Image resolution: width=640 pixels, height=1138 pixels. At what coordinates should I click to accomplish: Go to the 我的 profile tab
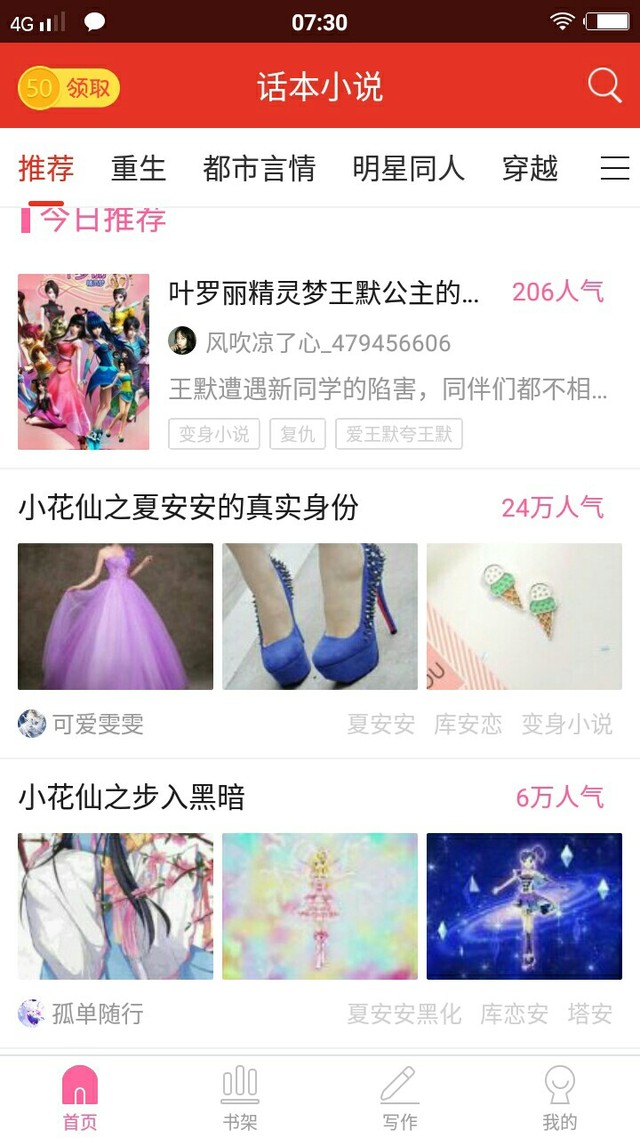[x=560, y=1097]
